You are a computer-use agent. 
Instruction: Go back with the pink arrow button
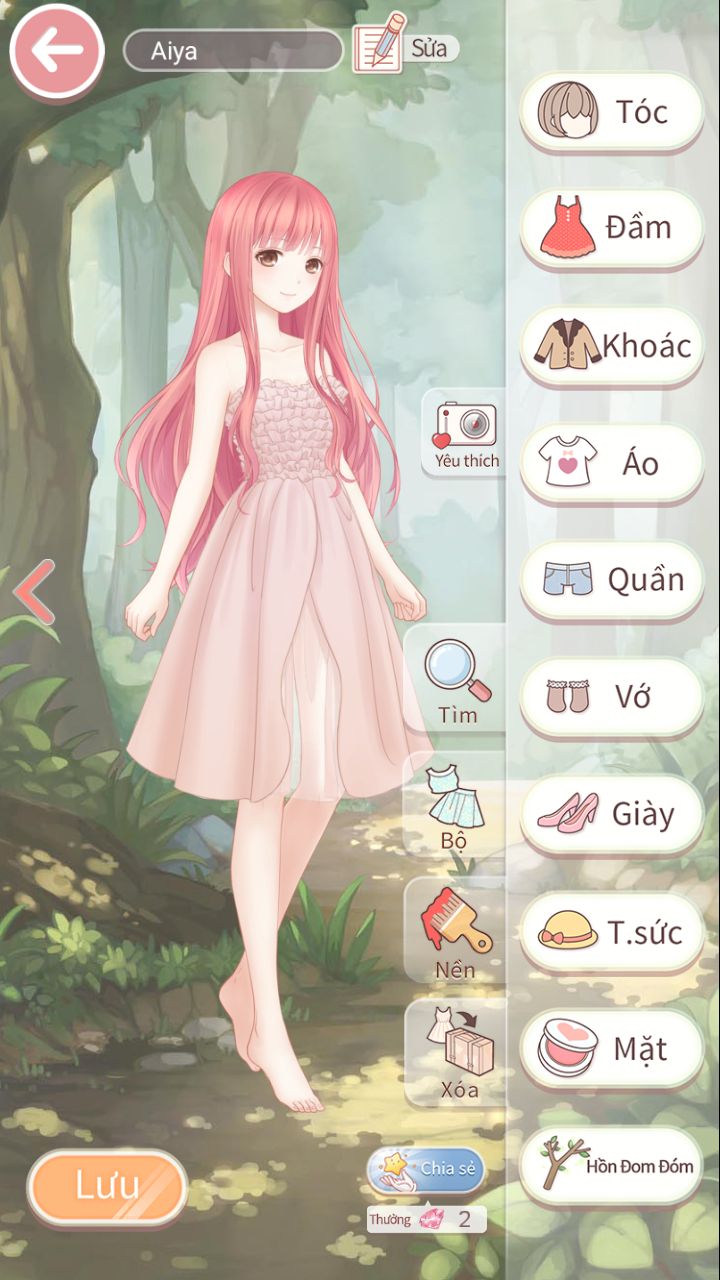point(57,51)
